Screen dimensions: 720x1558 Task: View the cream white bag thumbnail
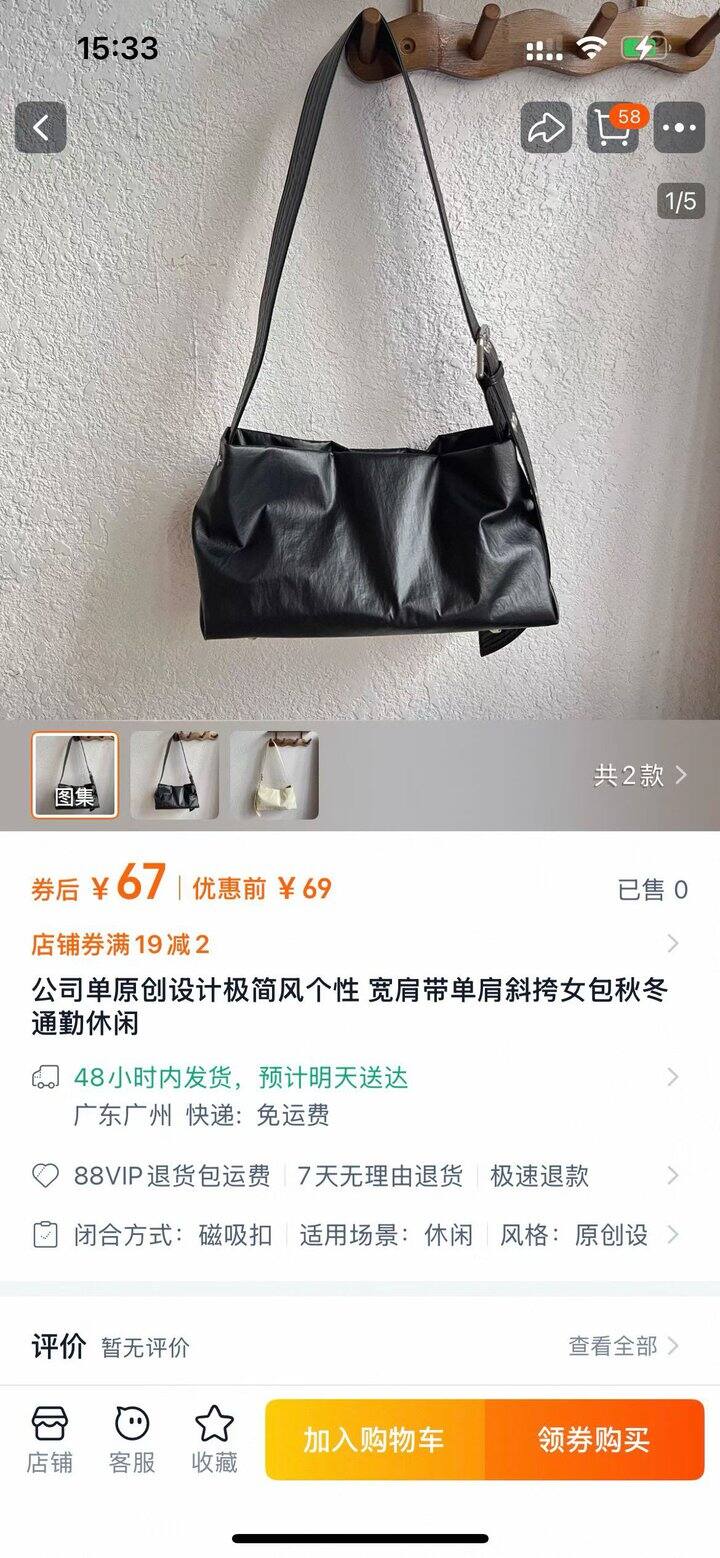(274, 775)
